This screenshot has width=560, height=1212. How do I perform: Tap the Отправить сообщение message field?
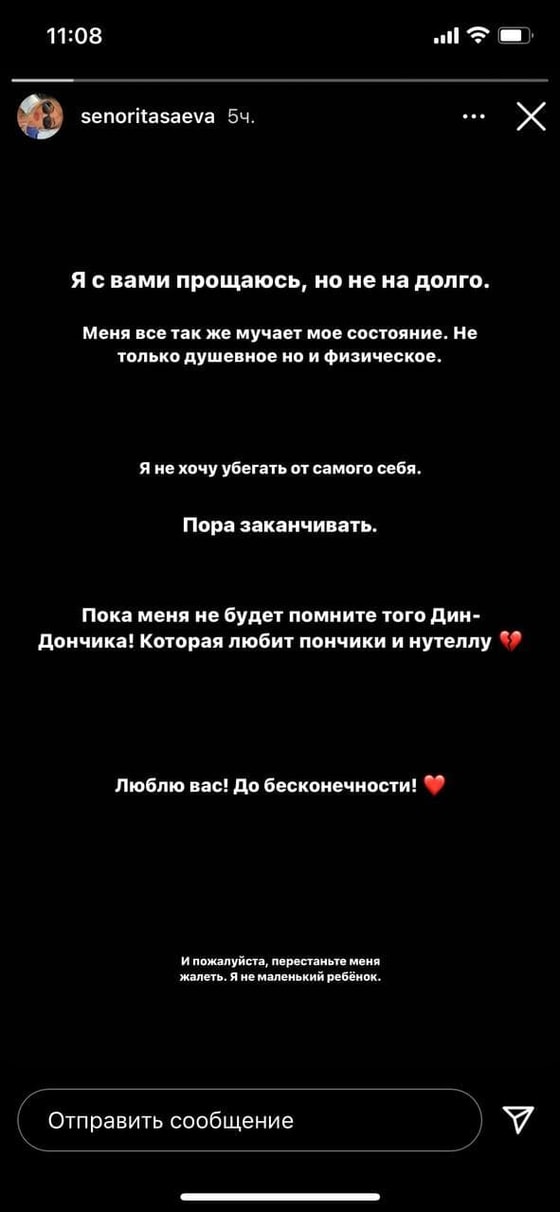(x=250, y=1120)
